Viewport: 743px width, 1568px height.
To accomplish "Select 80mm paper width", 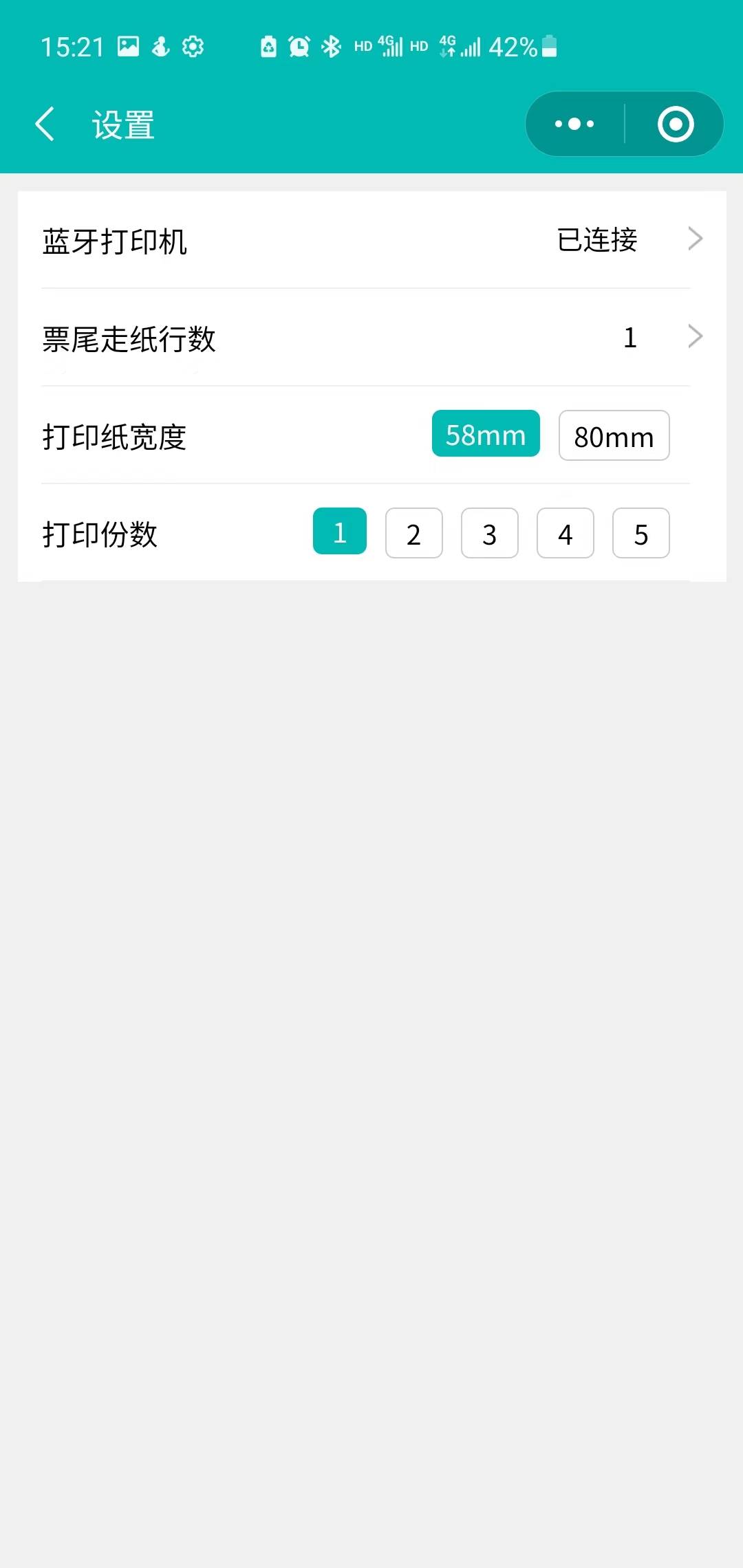I will [614, 435].
